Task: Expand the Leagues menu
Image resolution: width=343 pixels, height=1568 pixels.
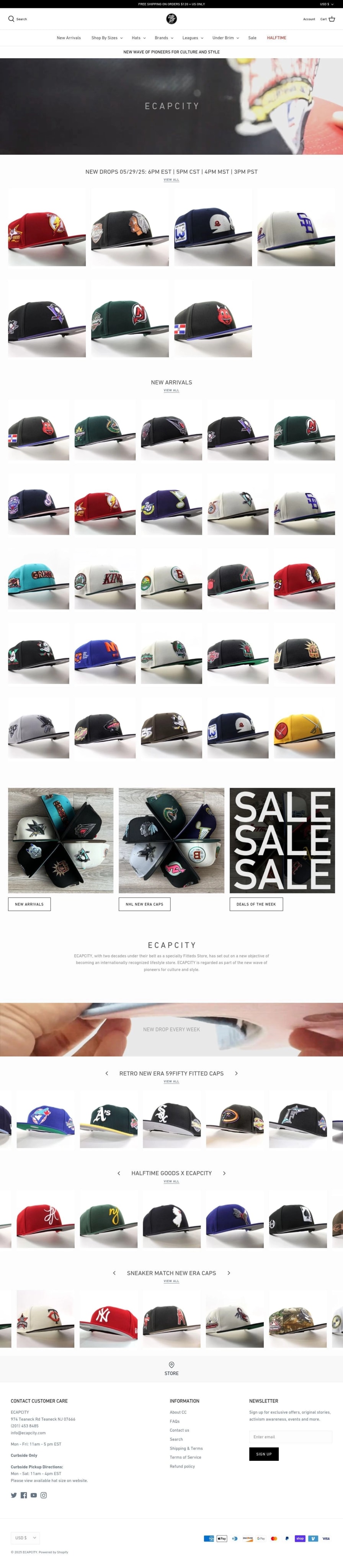Action: pos(193,38)
